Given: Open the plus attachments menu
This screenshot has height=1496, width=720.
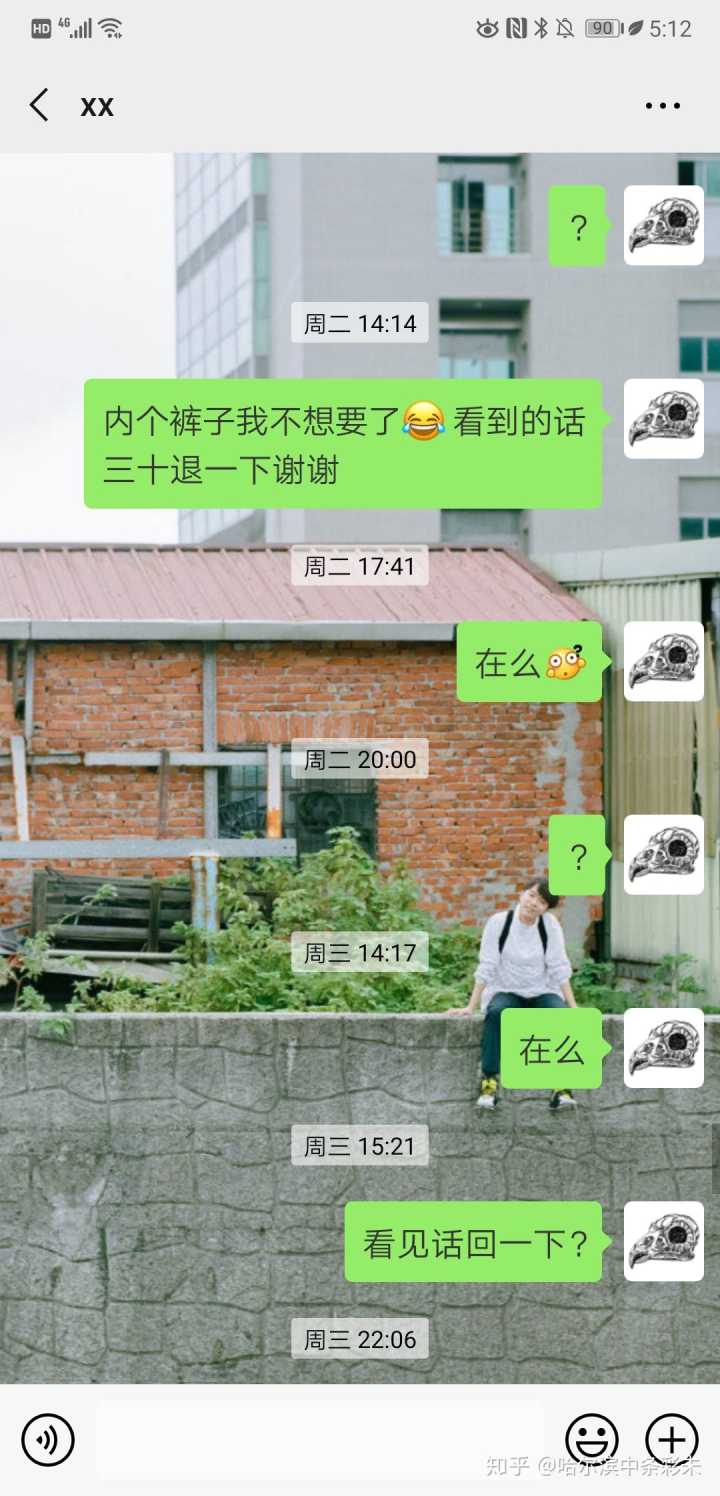Looking at the screenshot, I should (x=672, y=1440).
